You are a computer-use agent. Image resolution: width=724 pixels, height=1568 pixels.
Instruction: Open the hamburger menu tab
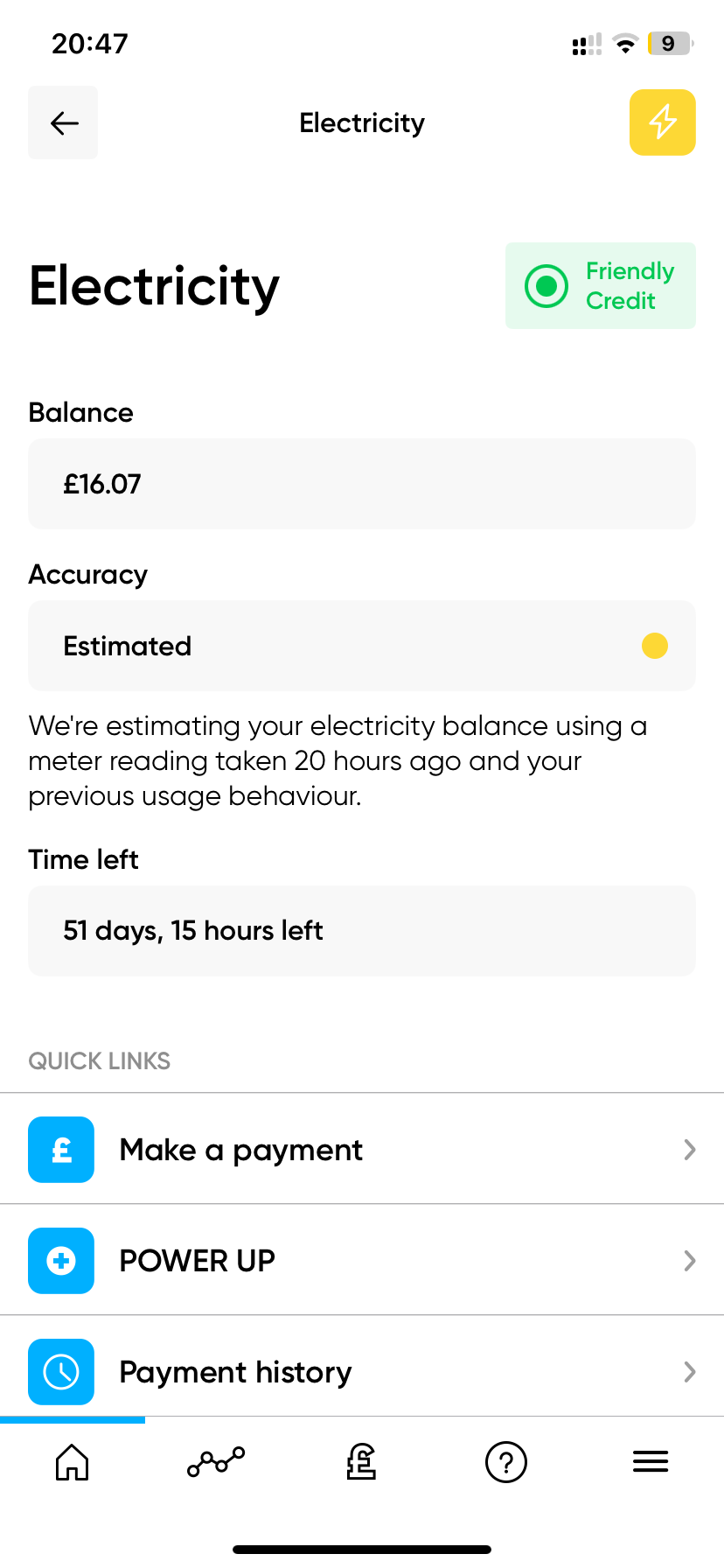[x=651, y=1461]
